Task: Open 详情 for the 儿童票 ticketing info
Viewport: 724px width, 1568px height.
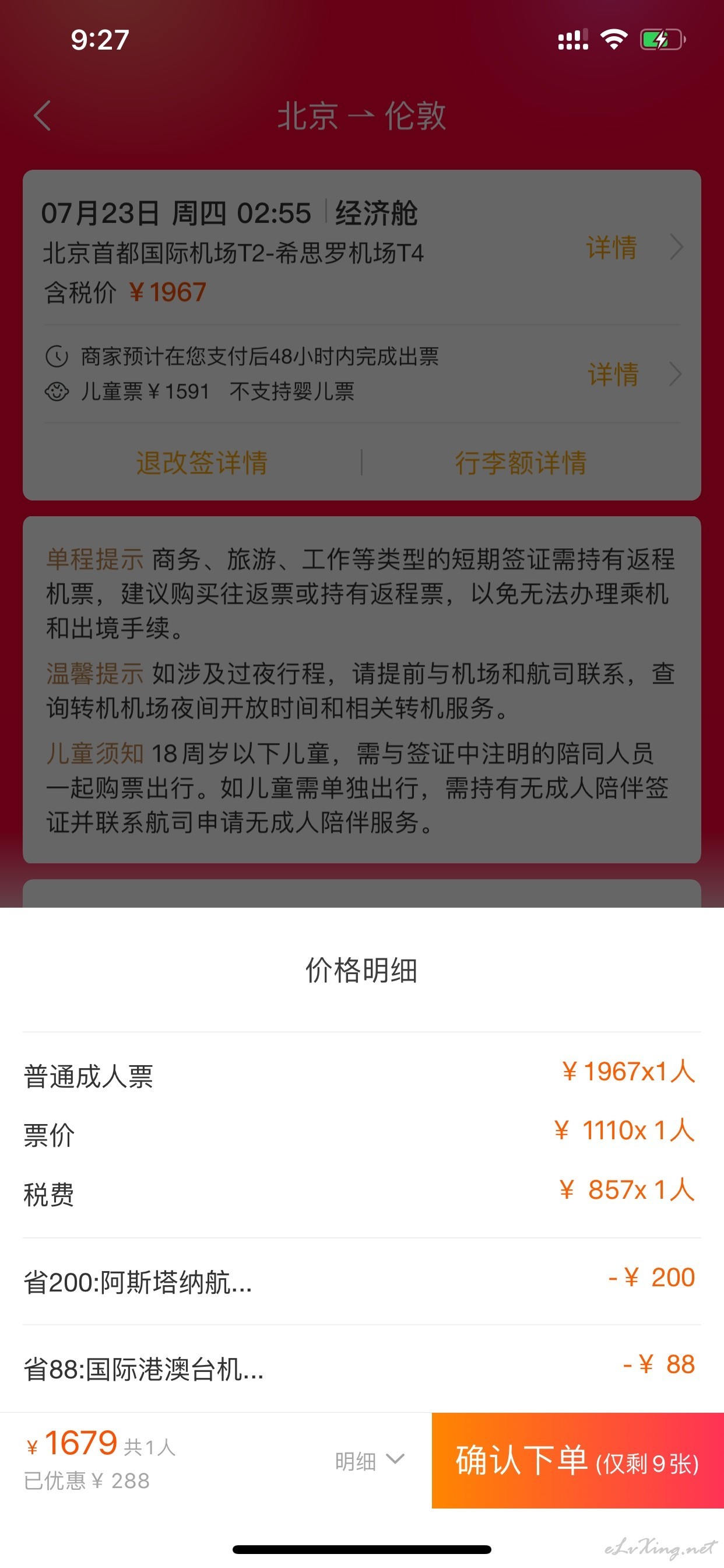Action: point(632,374)
